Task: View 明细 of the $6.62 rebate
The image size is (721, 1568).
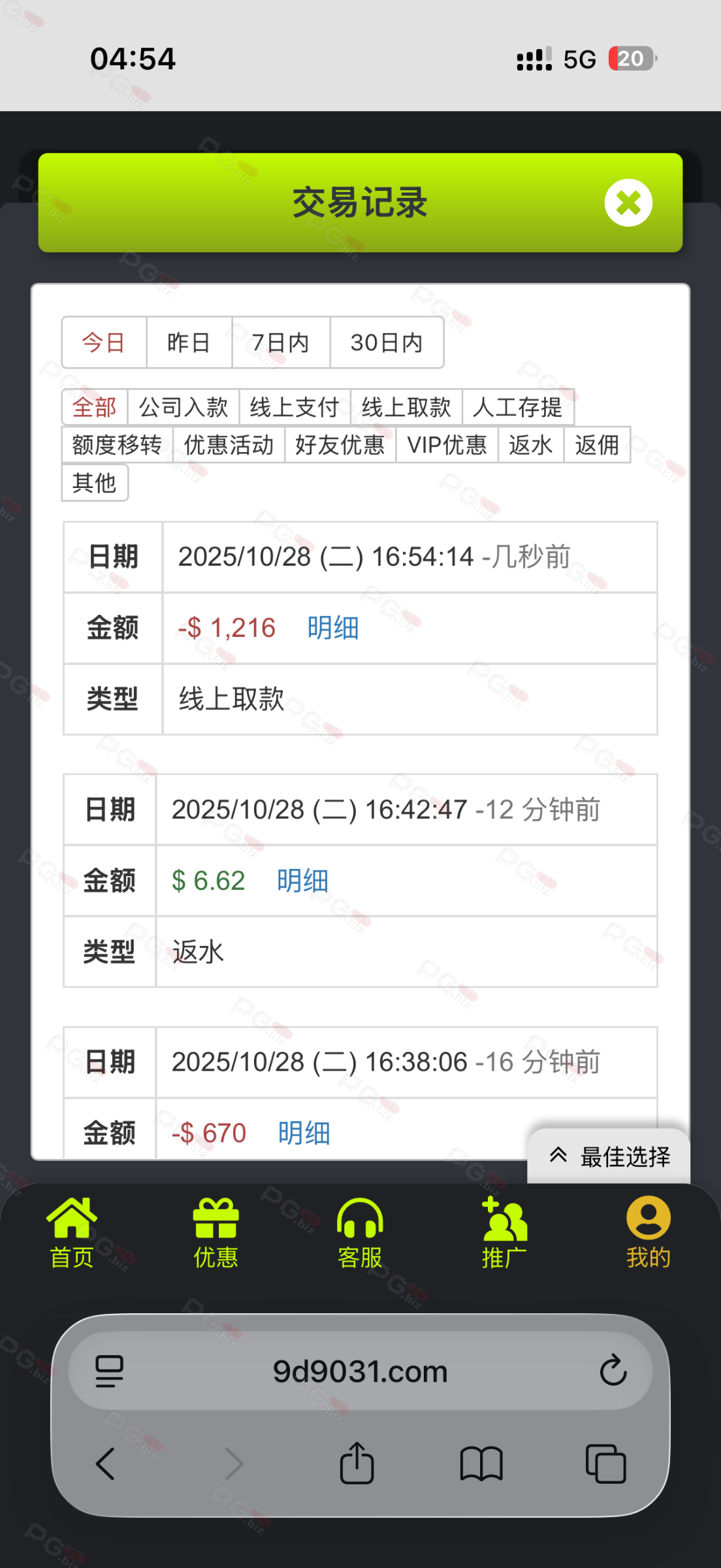Action: (x=302, y=881)
